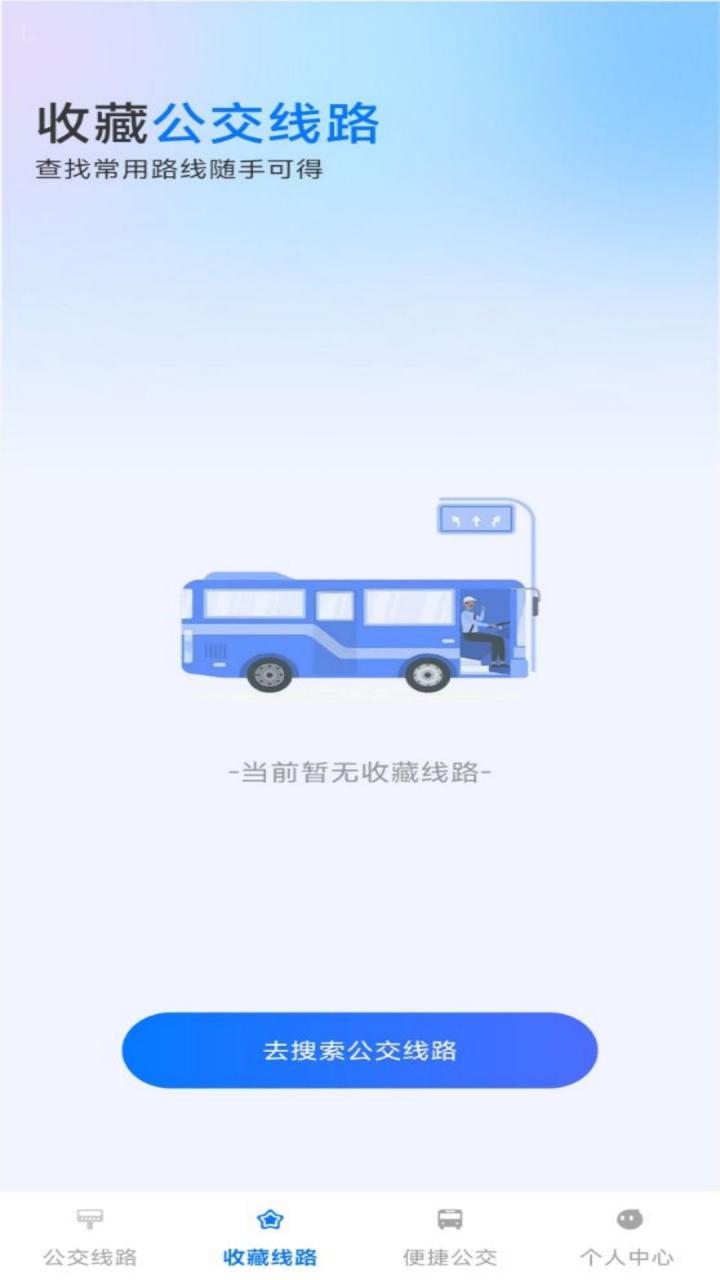
Task: Tap the traffic sign board above the bus
Action: click(475, 517)
